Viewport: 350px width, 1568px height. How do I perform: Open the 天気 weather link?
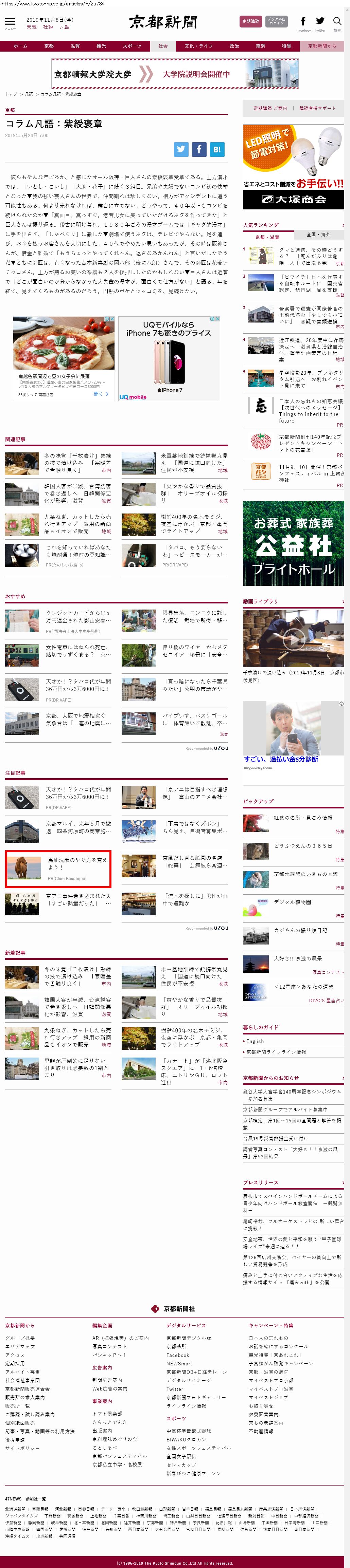(32, 27)
